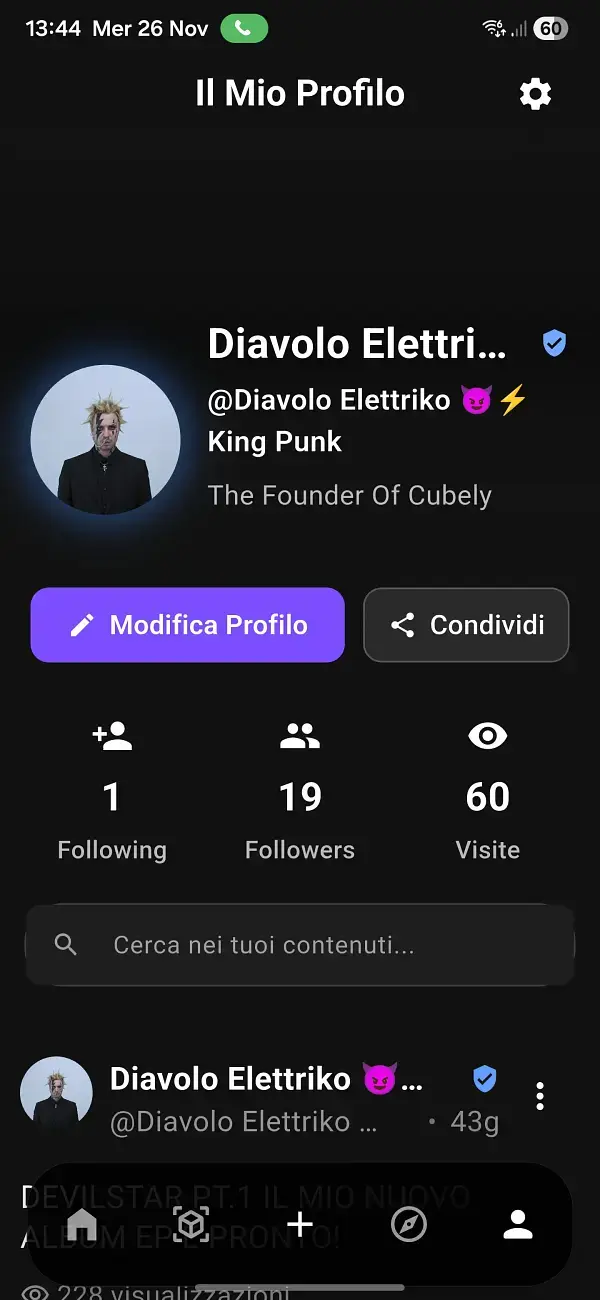Share profile via Condividi button
This screenshot has height=1300, width=600.
466,625
